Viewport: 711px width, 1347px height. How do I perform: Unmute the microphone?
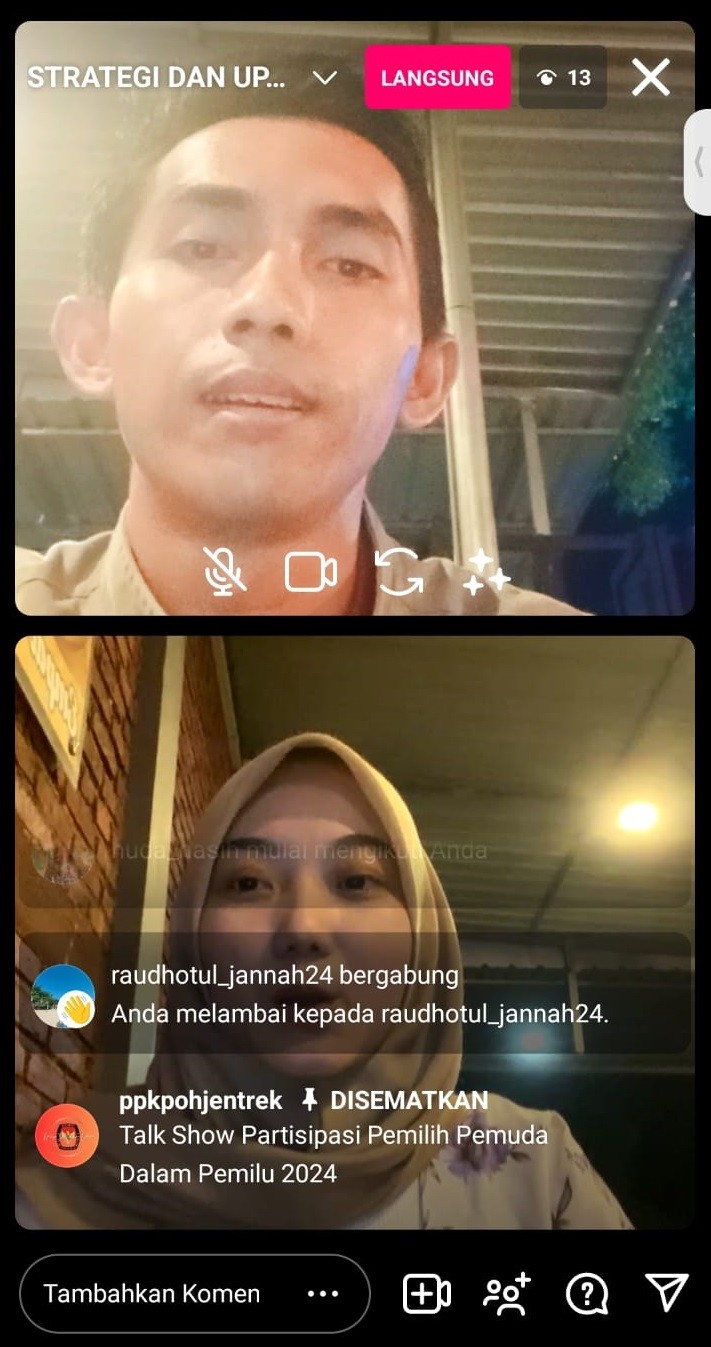[x=224, y=571]
